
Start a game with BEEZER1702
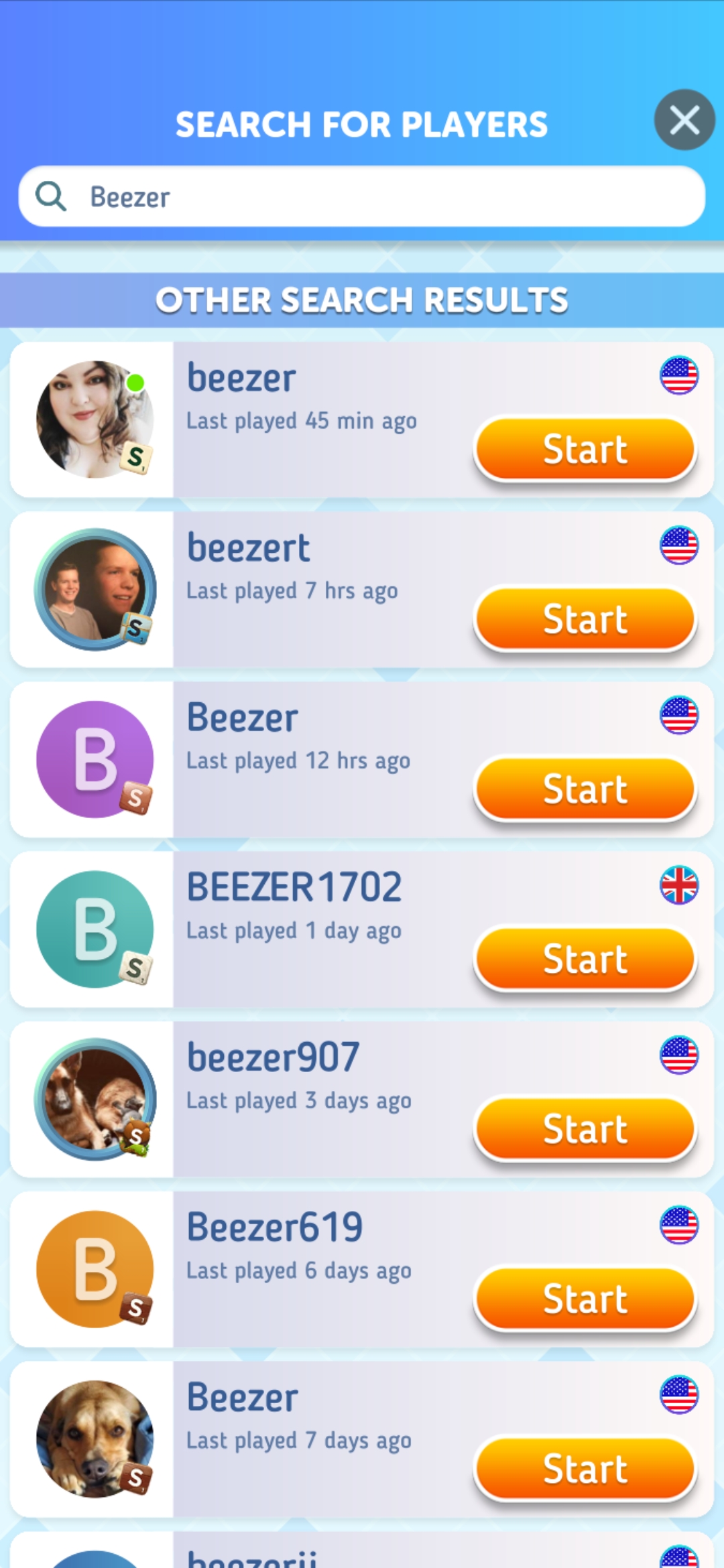(x=585, y=958)
